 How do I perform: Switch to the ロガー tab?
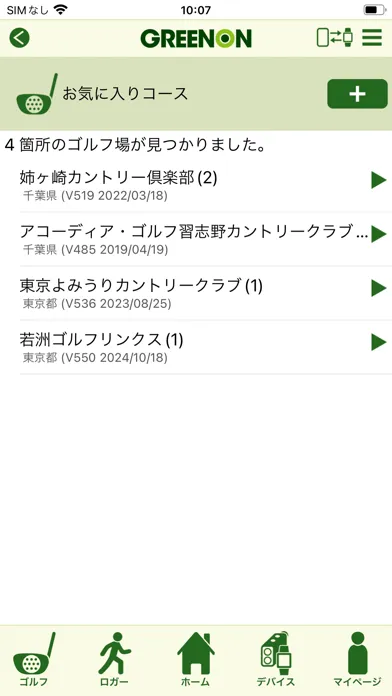[114, 660]
